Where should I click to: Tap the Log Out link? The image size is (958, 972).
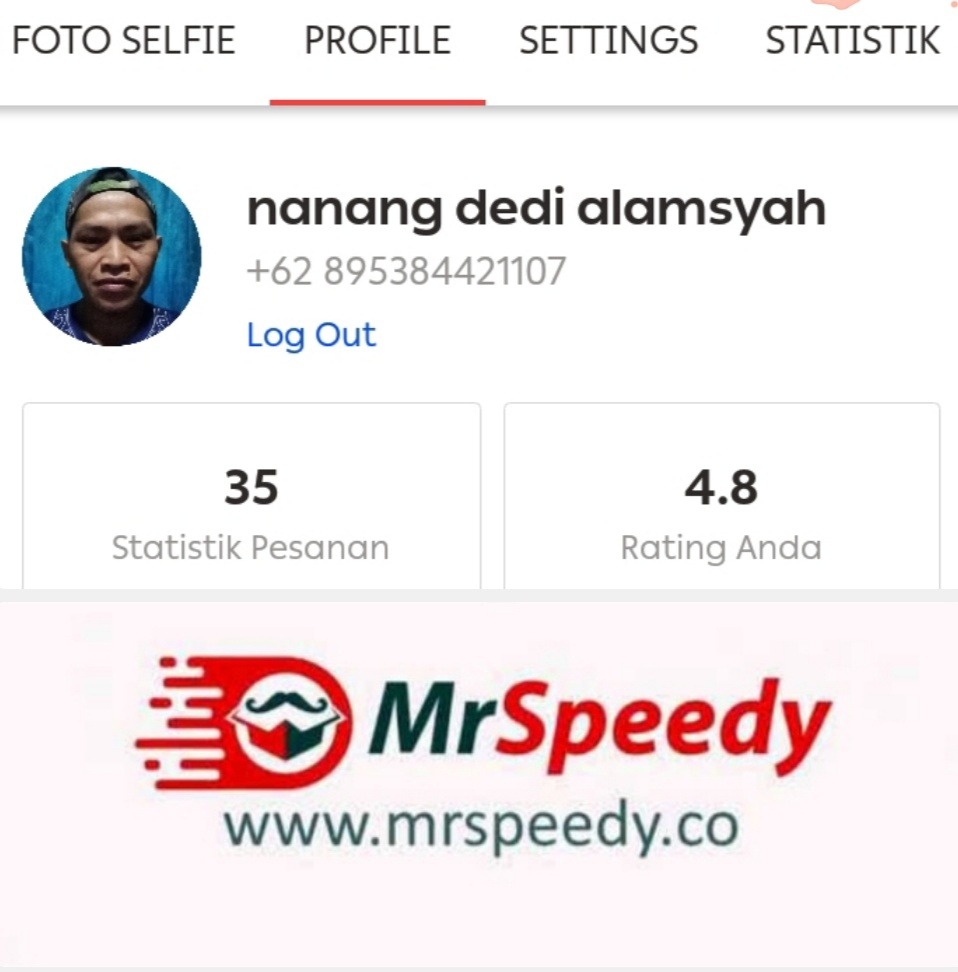pos(311,335)
